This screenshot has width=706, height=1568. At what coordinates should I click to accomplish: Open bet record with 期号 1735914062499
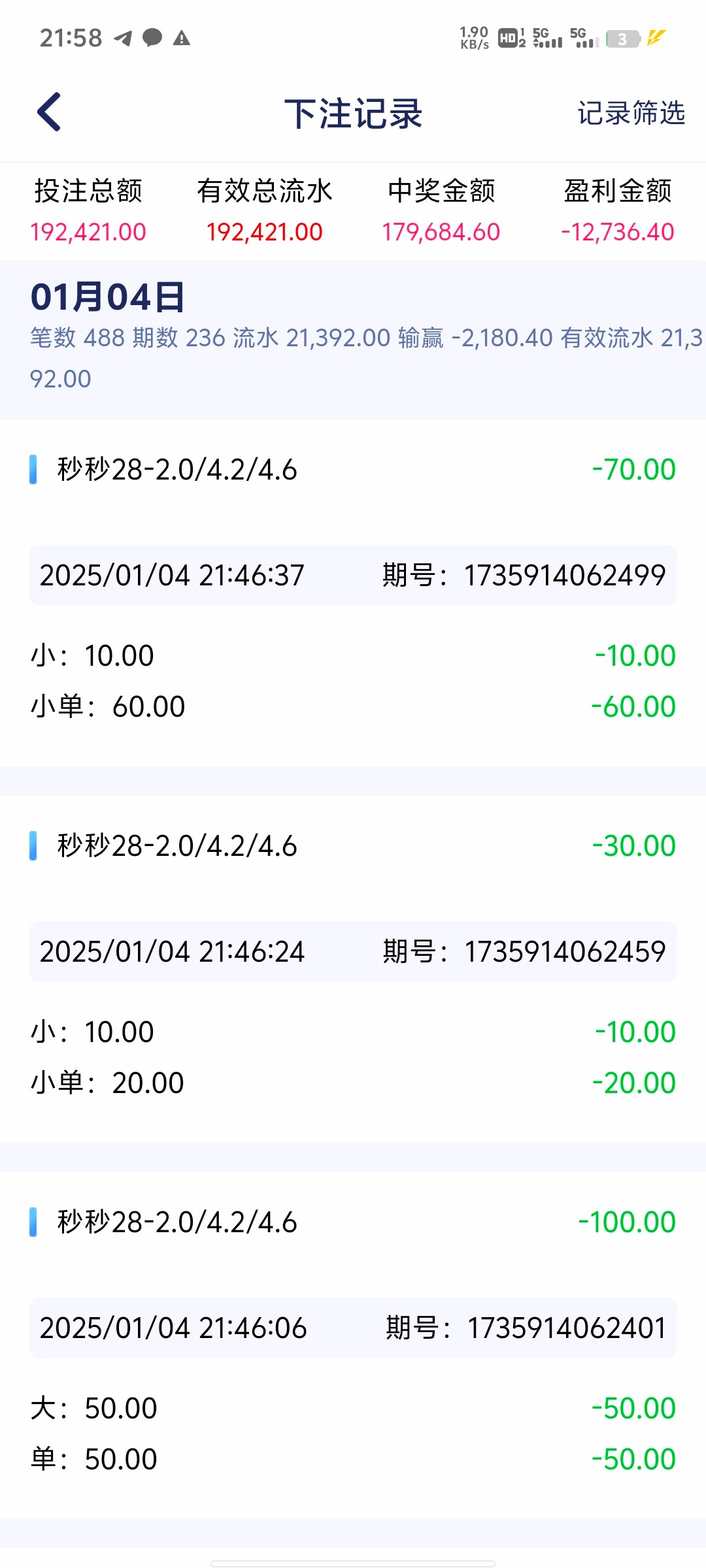[x=353, y=576]
